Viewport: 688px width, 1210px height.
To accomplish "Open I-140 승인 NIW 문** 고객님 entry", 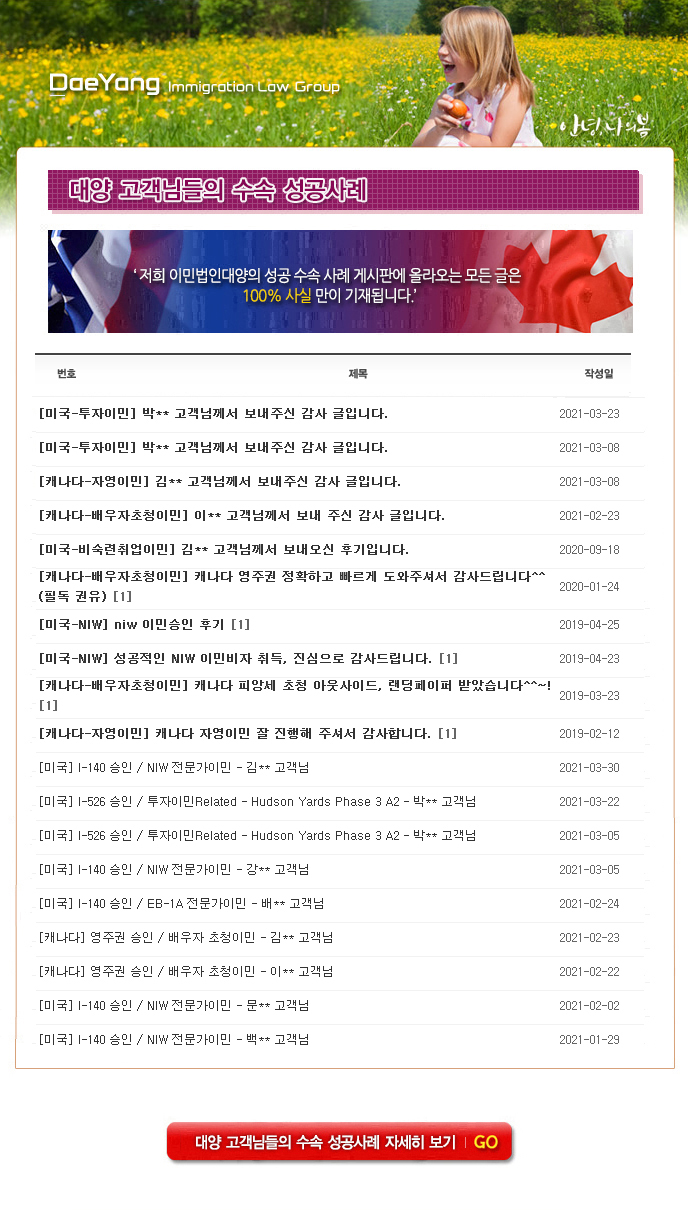I will tap(173, 1006).
